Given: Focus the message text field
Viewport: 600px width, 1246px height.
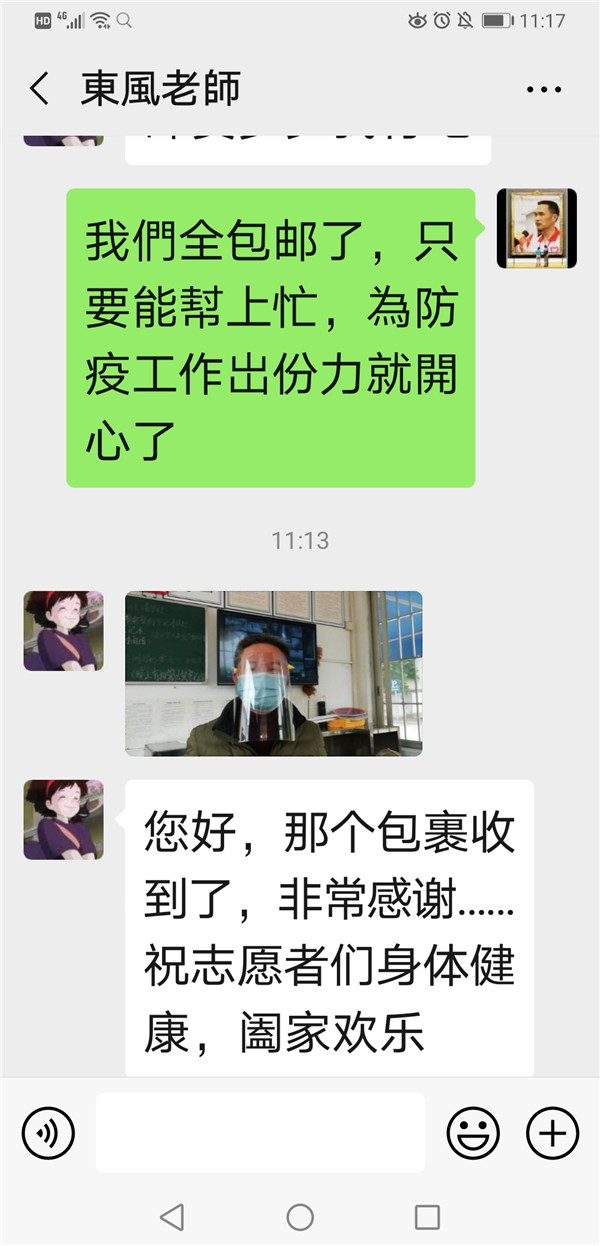Looking at the screenshot, I should [260, 1132].
